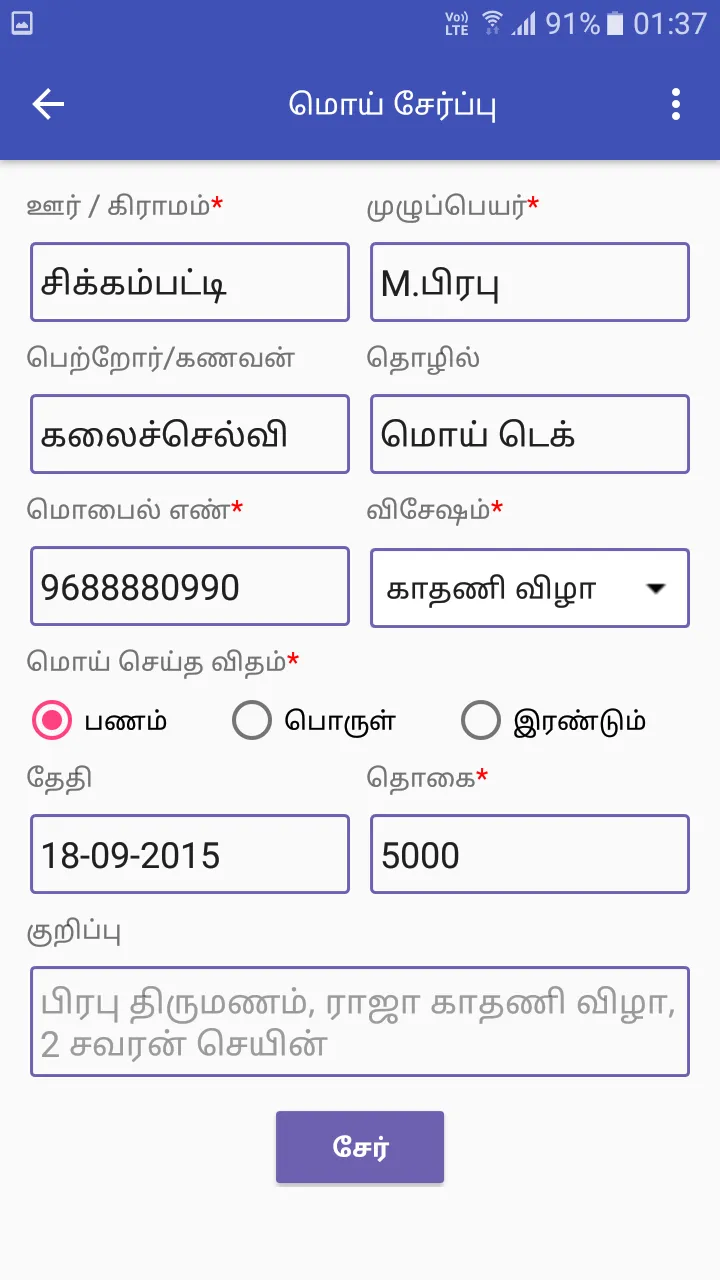Select the பணம் radio option

pos(52,720)
